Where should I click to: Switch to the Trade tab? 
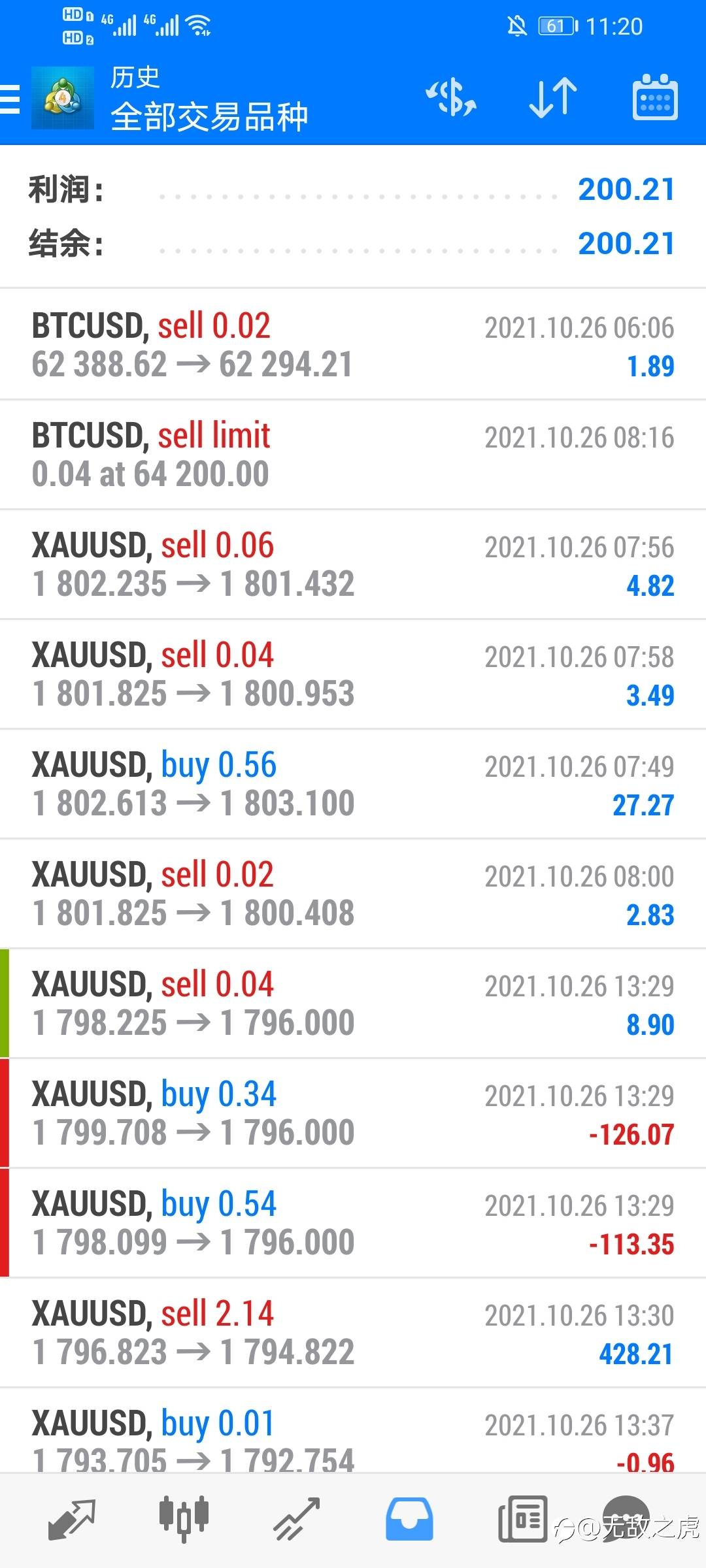coord(296,1519)
